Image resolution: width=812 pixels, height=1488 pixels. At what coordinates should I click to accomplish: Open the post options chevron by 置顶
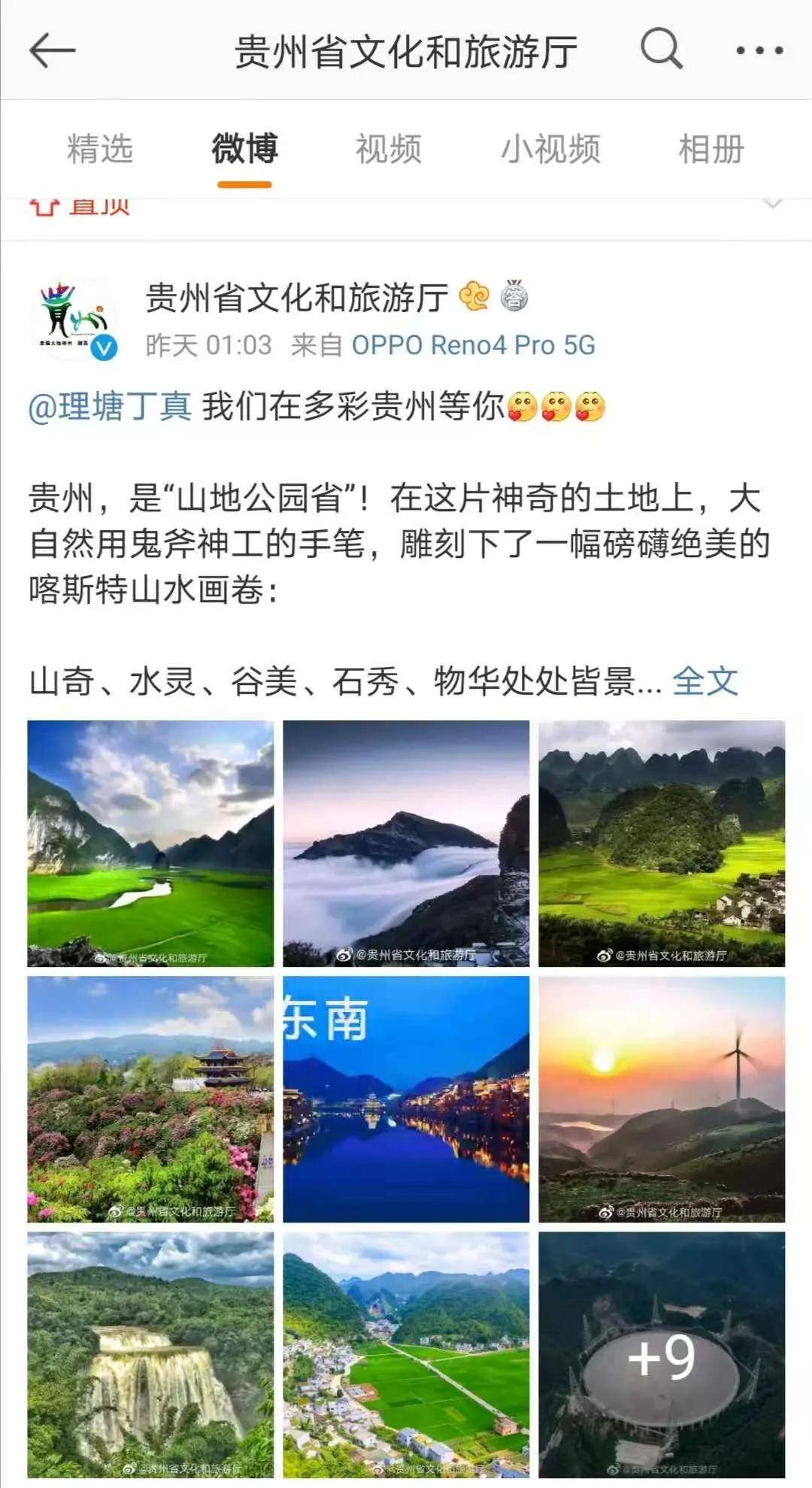pyautogui.click(x=772, y=205)
